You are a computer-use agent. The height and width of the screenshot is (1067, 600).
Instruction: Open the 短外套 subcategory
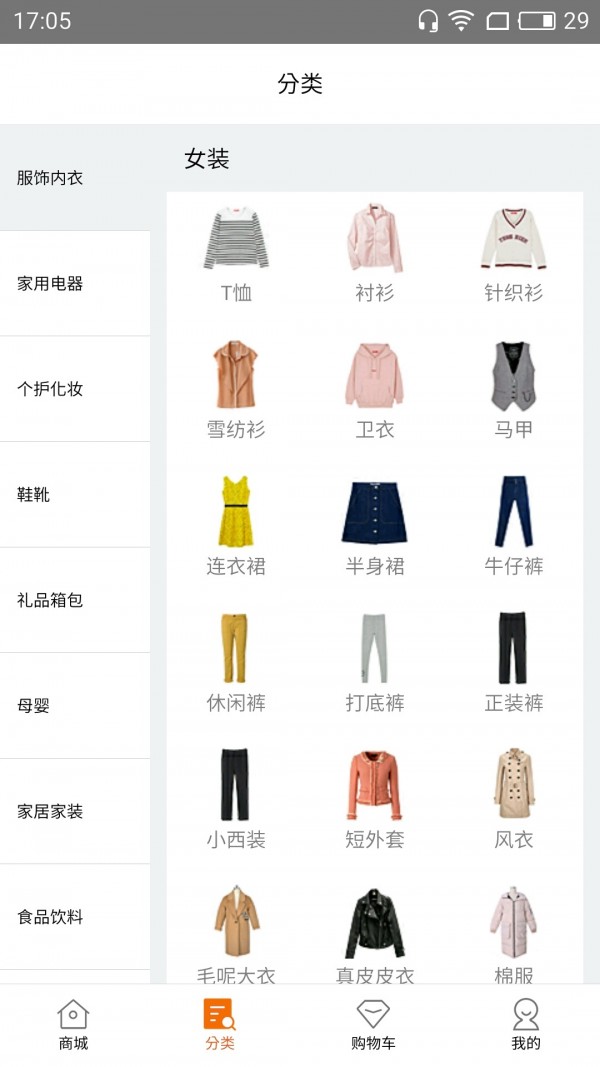[375, 800]
